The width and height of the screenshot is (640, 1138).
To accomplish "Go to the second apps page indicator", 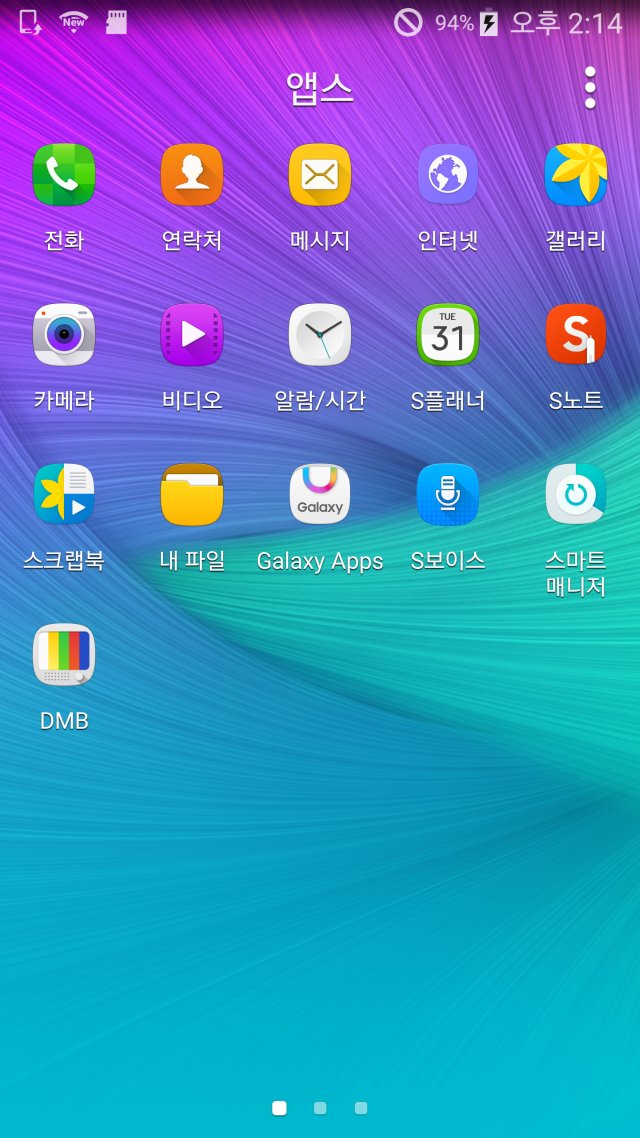I will [320, 1108].
